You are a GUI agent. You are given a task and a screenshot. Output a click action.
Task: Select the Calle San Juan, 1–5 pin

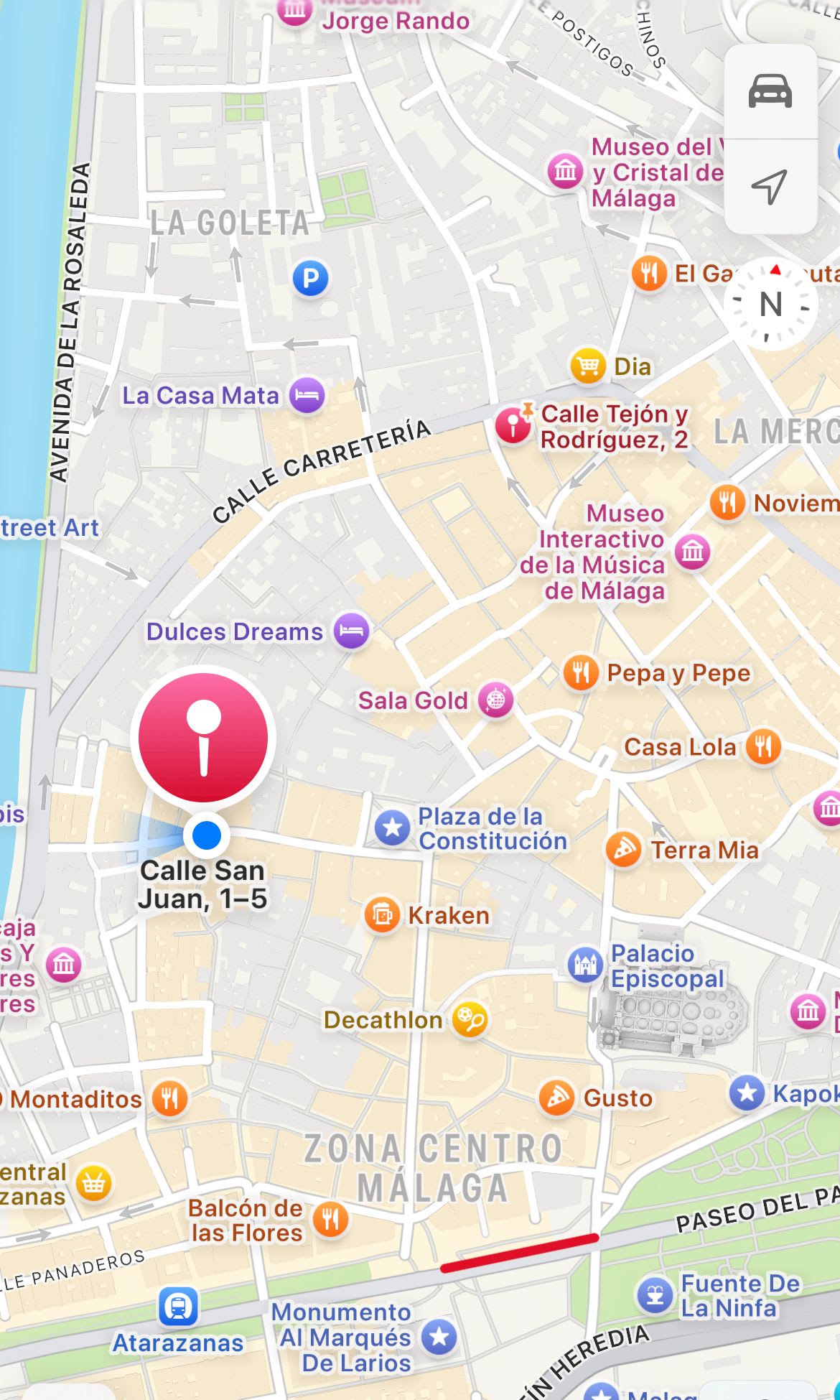(x=204, y=737)
